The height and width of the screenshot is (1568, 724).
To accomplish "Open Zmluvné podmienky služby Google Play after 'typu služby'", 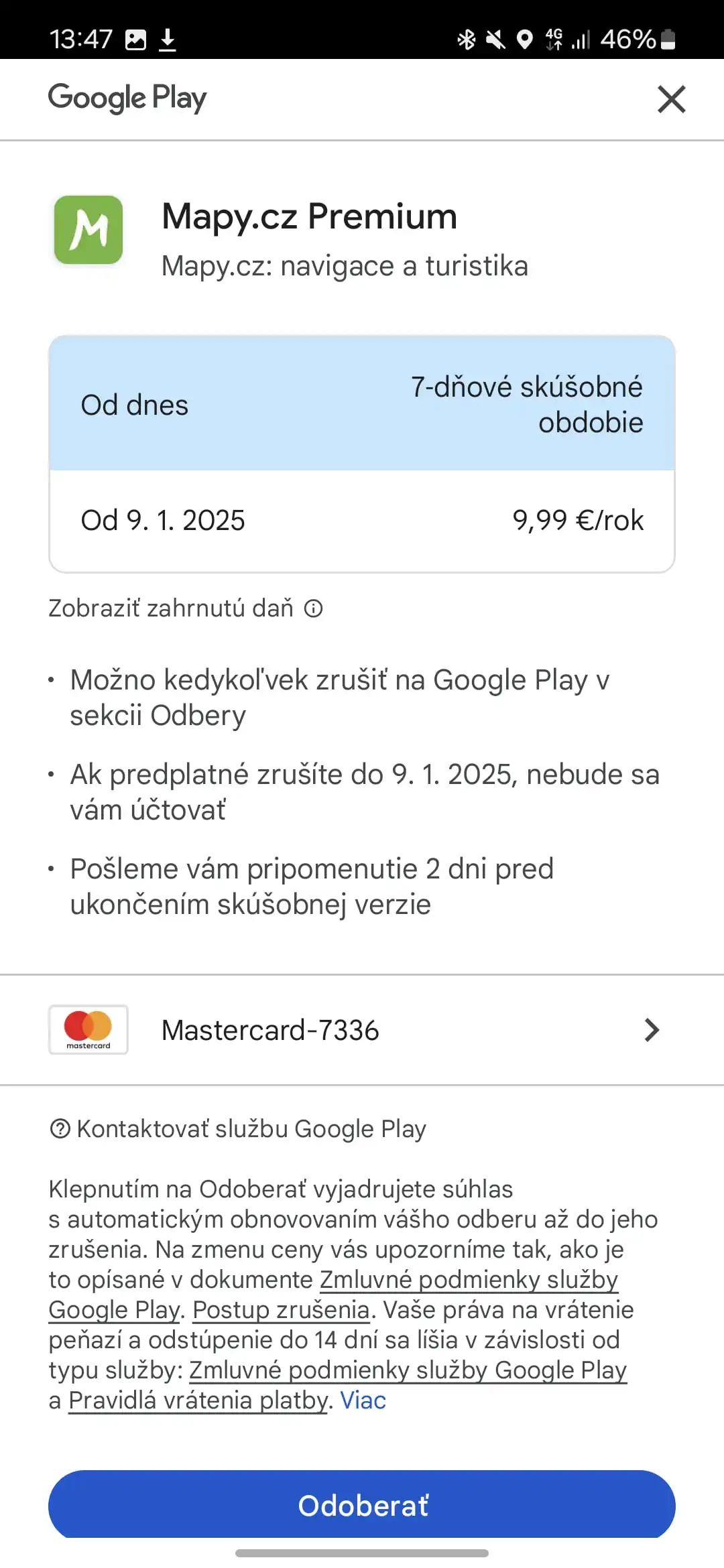I will [x=408, y=1370].
